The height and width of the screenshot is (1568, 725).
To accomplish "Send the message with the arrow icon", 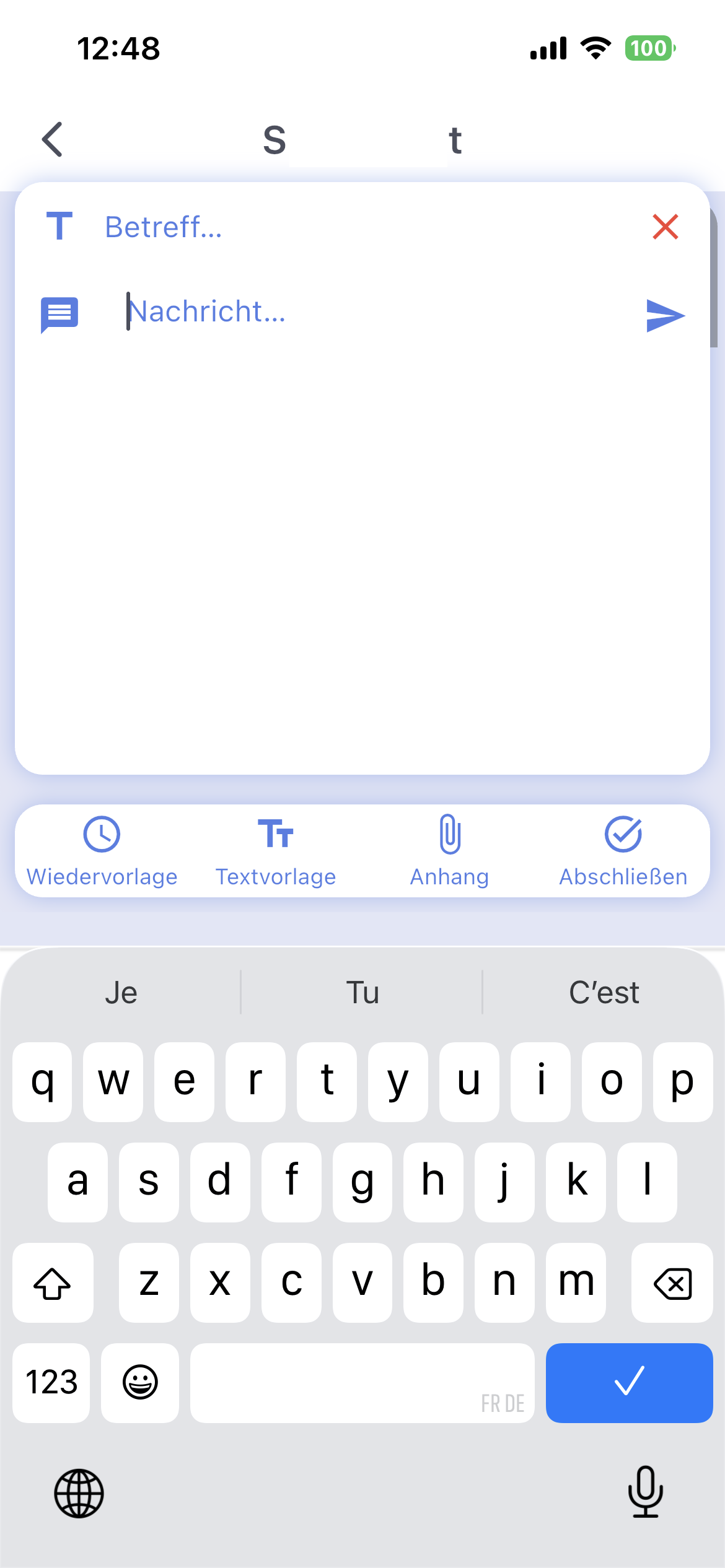I will coord(665,316).
